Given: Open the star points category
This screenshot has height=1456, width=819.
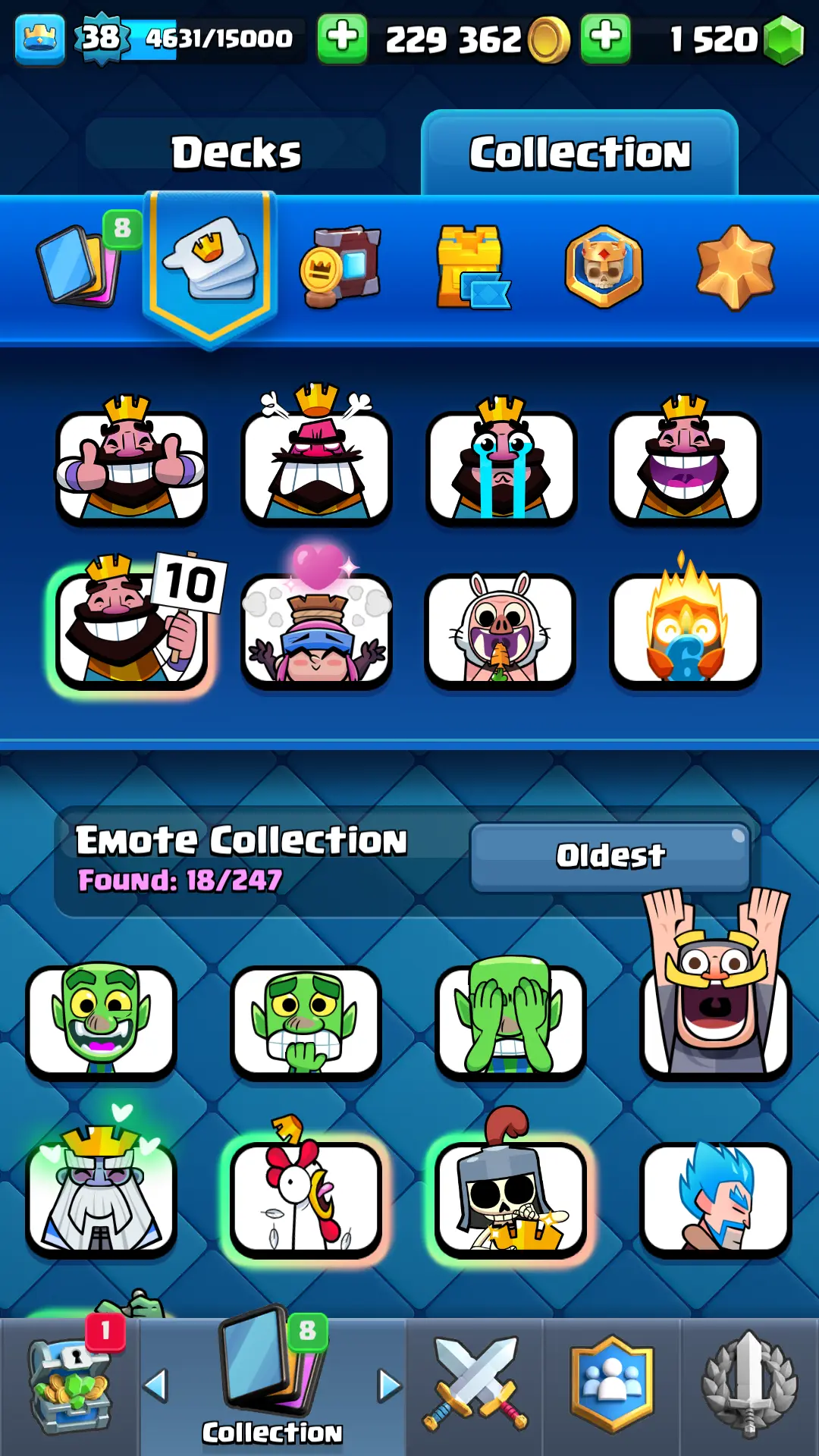Looking at the screenshot, I should tap(735, 267).
